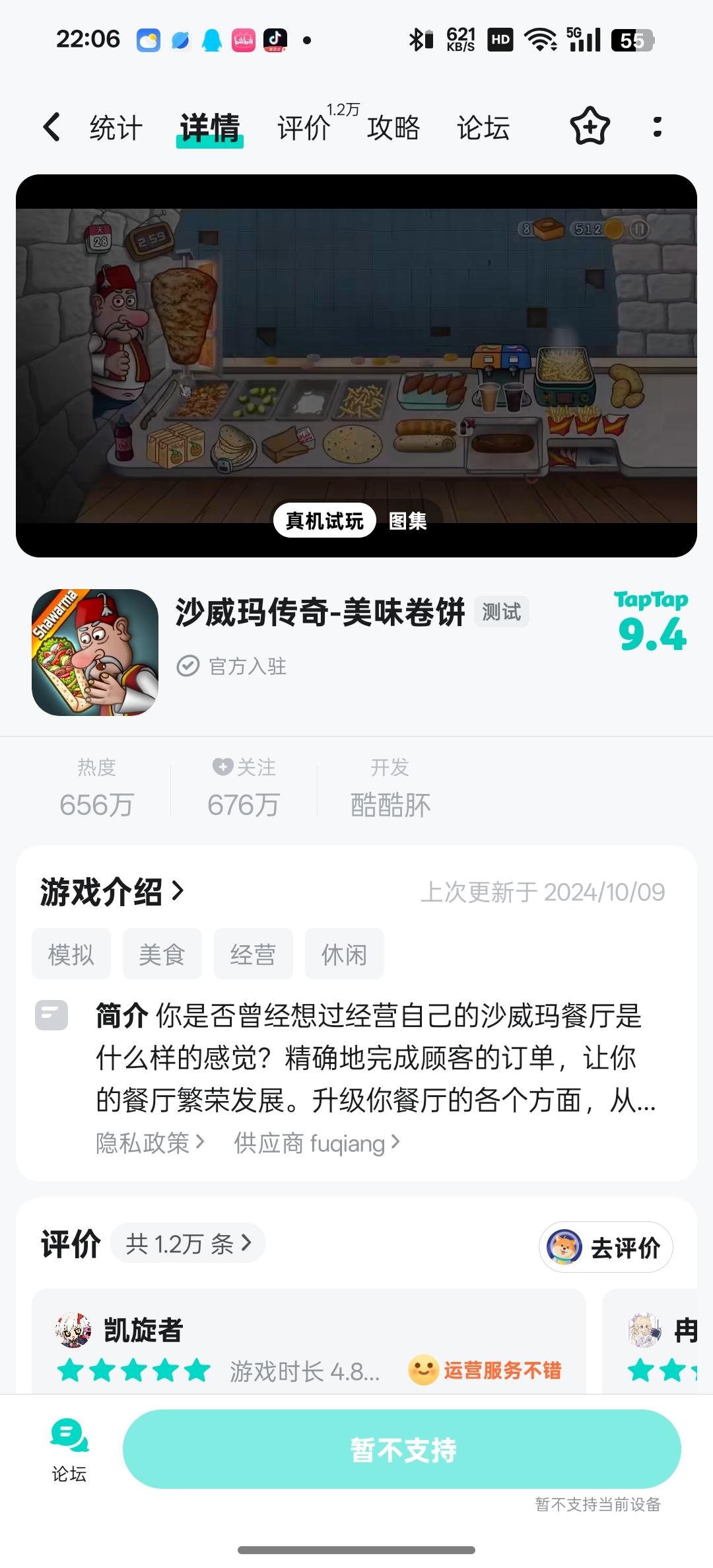Tap the back arrow to go back
713x1568 pixels.
pyautogui.click(x=52, y=126)
